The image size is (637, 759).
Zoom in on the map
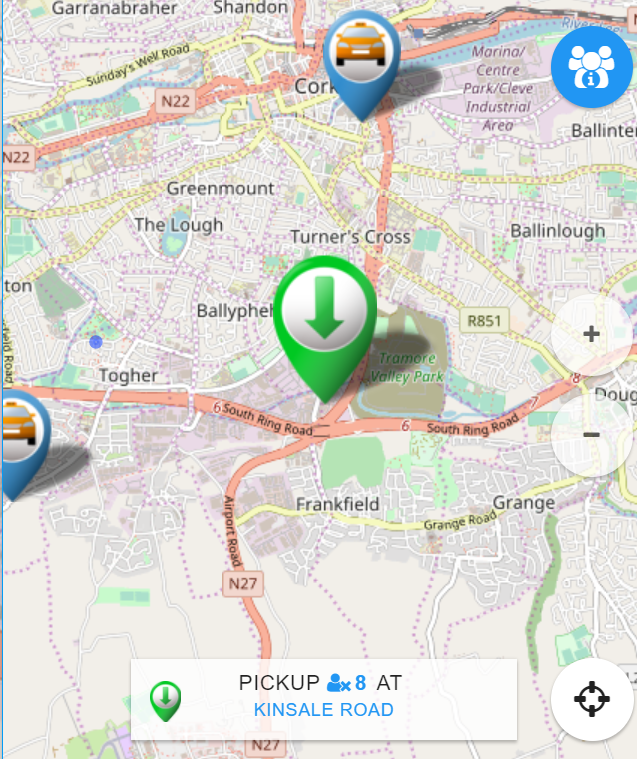[591, 335]
